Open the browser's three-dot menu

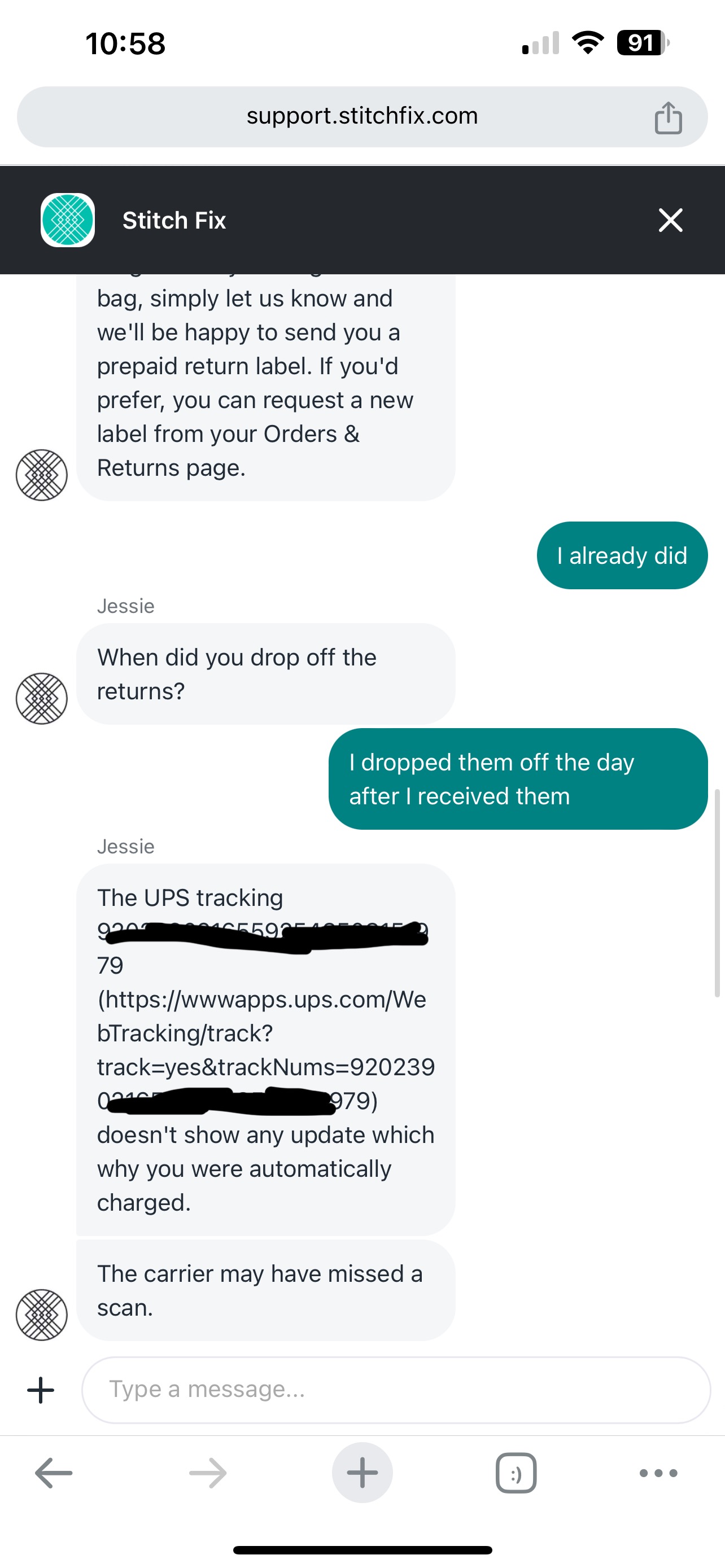click(x=658, y=1473)
